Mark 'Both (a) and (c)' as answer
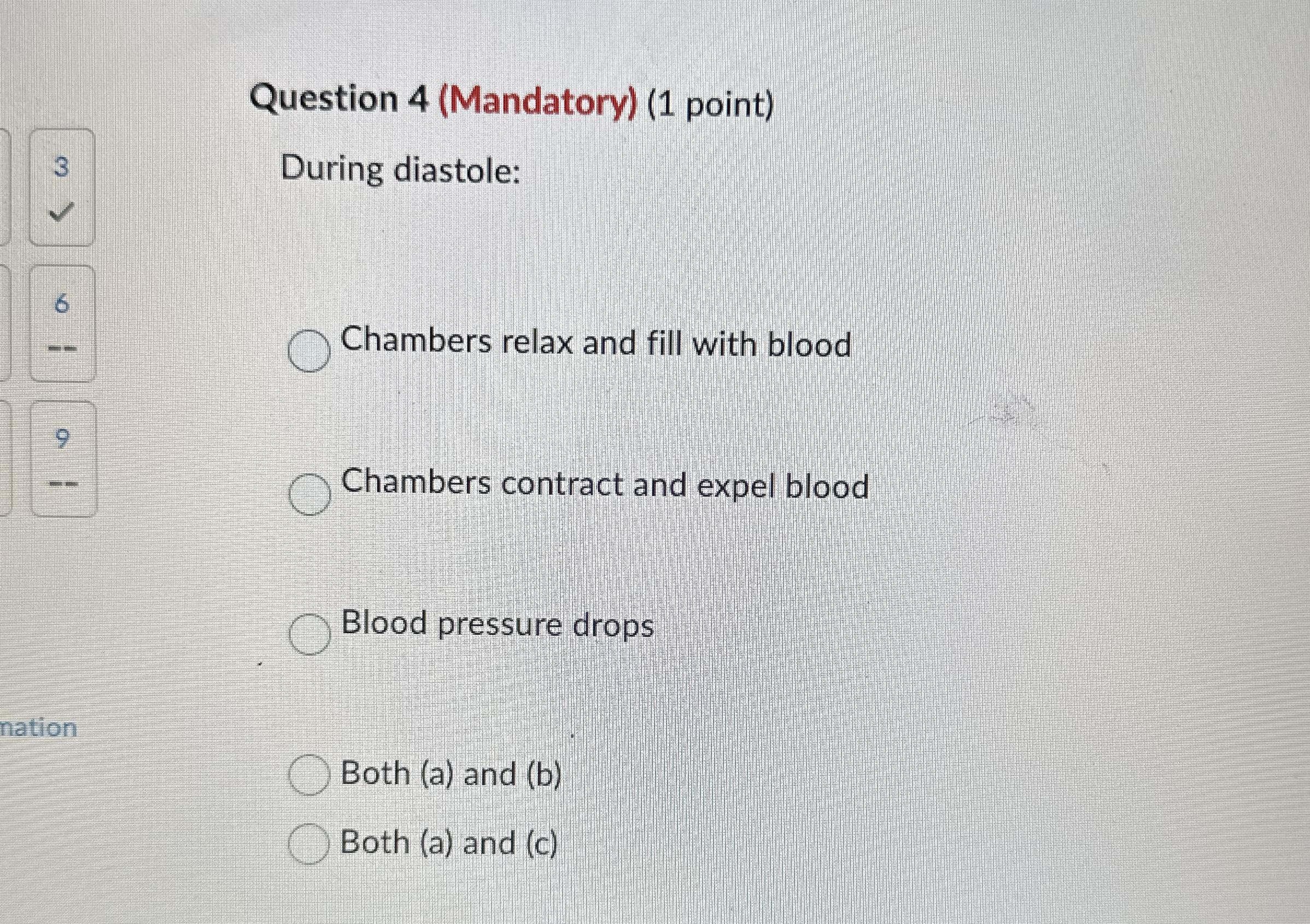The image size is (1310, 924). 309,844
